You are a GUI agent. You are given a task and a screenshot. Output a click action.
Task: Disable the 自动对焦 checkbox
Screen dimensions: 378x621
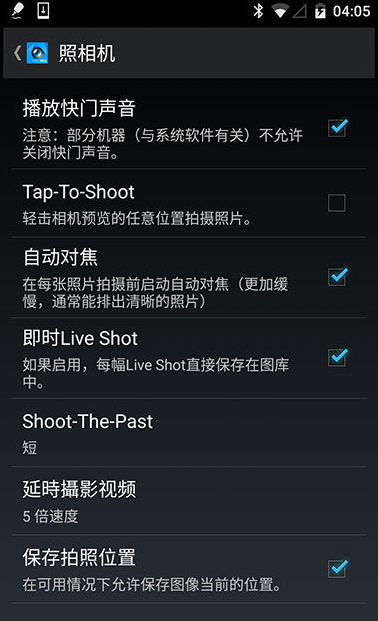[x=337, y=277]
